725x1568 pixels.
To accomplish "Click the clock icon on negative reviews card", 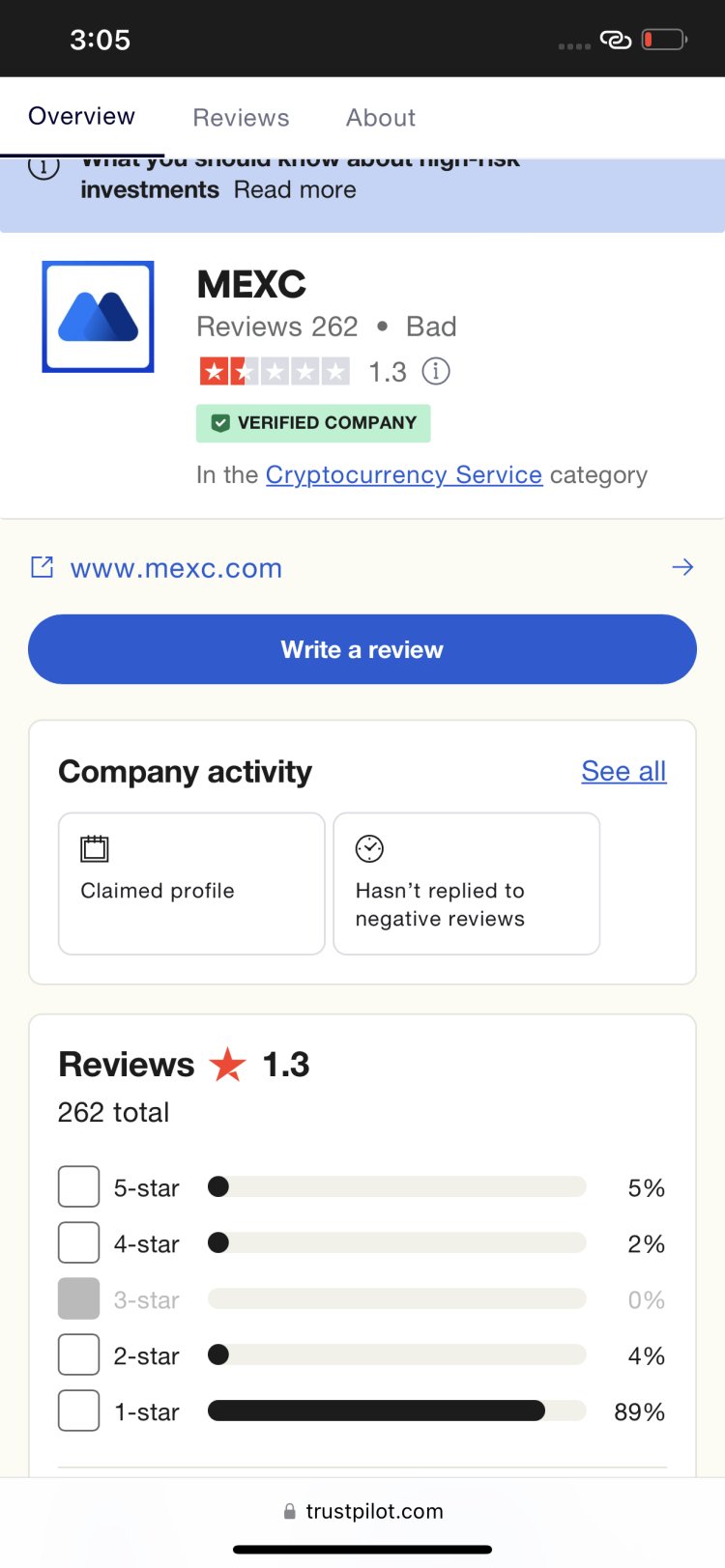I will (369, 847).
